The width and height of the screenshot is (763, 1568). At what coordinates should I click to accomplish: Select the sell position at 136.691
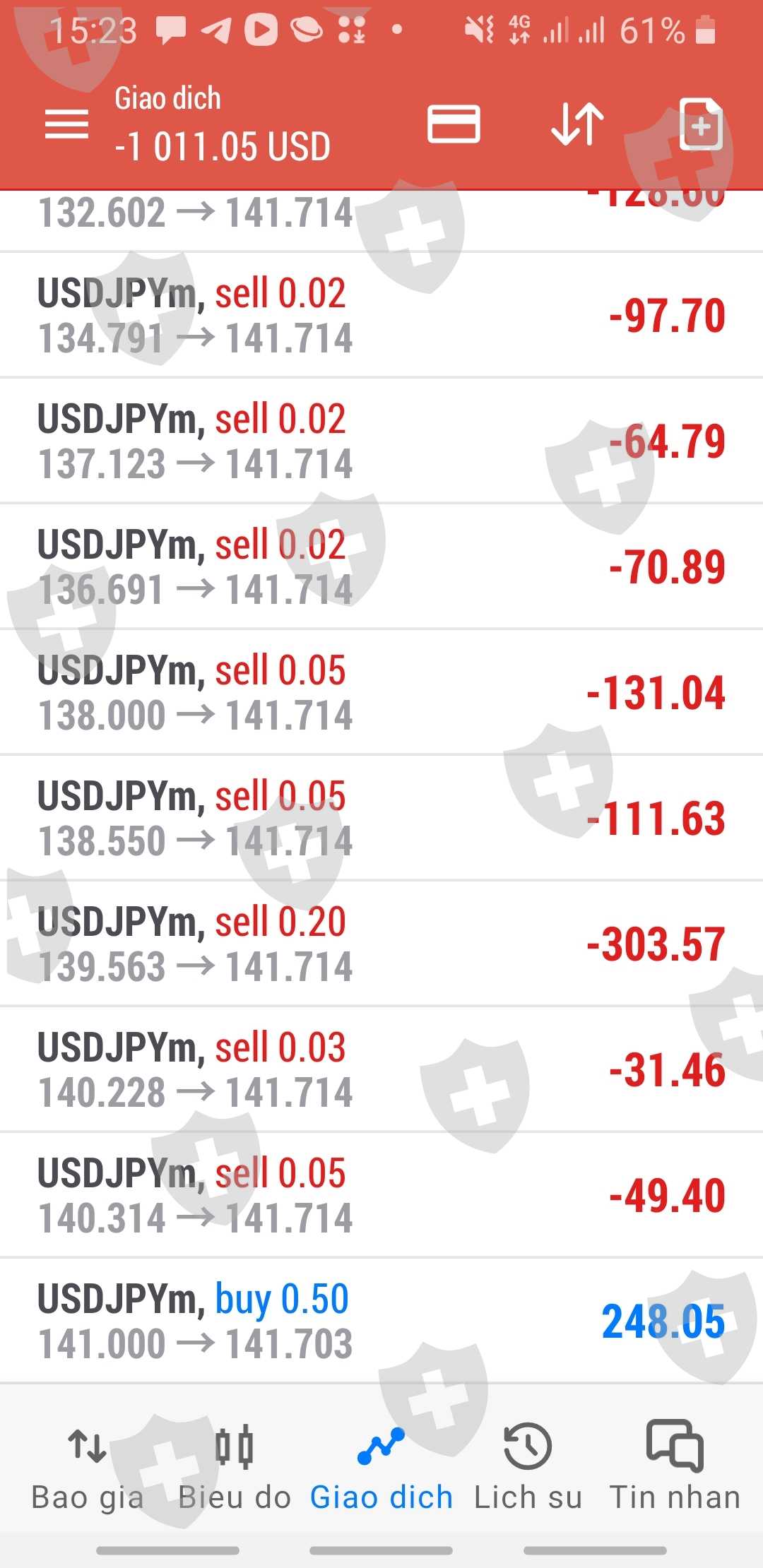[x=381, y=566]
